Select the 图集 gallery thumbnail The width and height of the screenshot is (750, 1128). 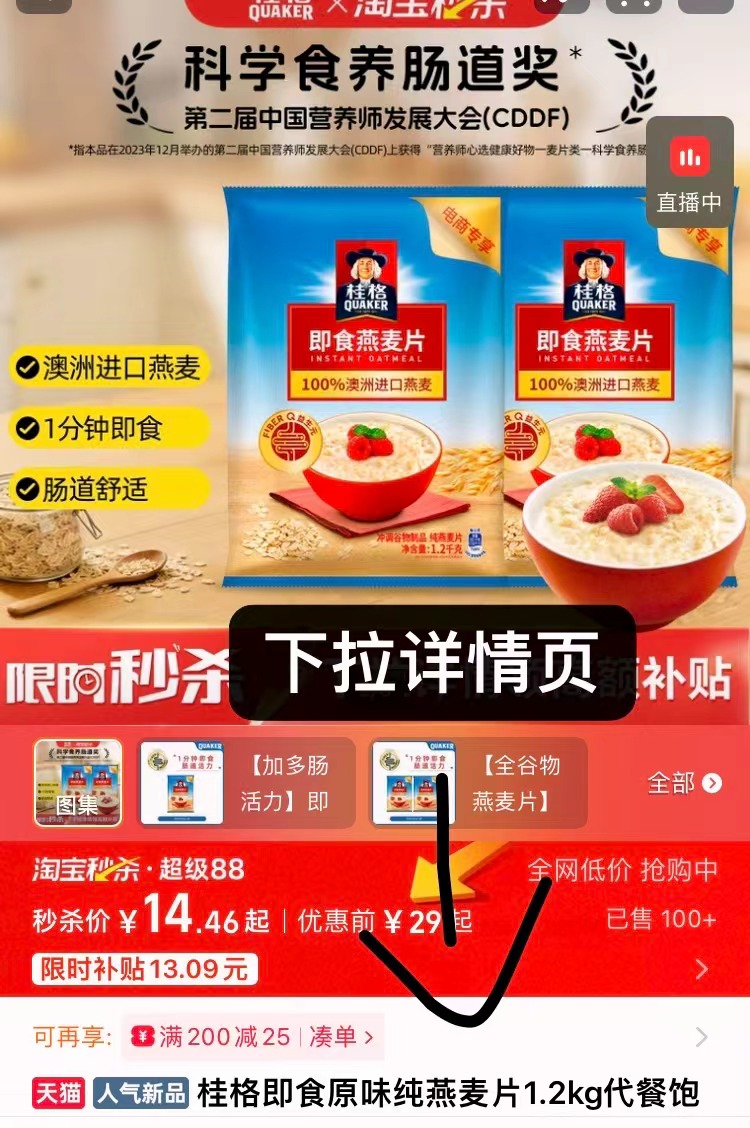point(78,783)
